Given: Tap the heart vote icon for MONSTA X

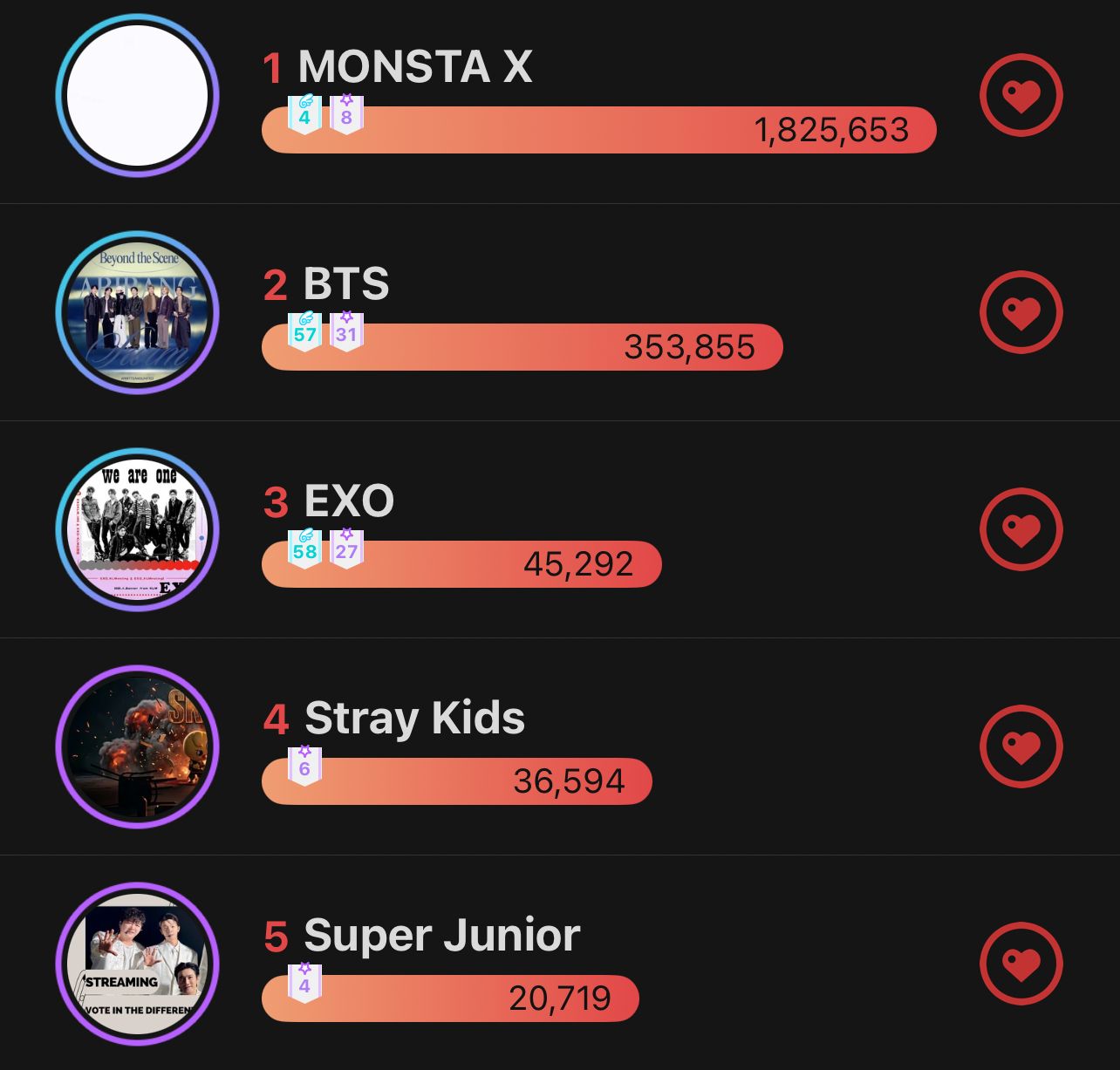Looking at the screenshot, I should [x=1021, y=95].
